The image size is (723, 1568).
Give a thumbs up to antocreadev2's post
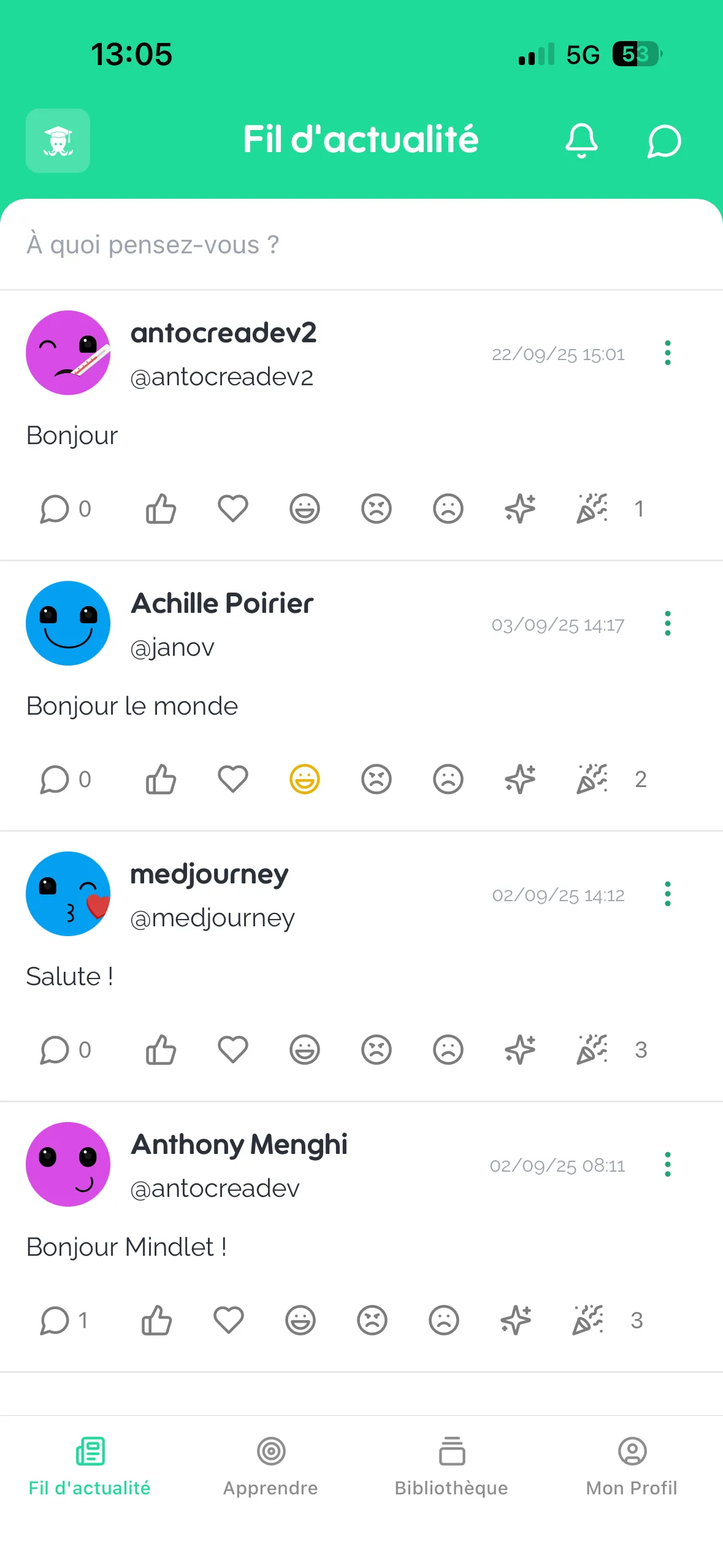click(x=161, y=509)
